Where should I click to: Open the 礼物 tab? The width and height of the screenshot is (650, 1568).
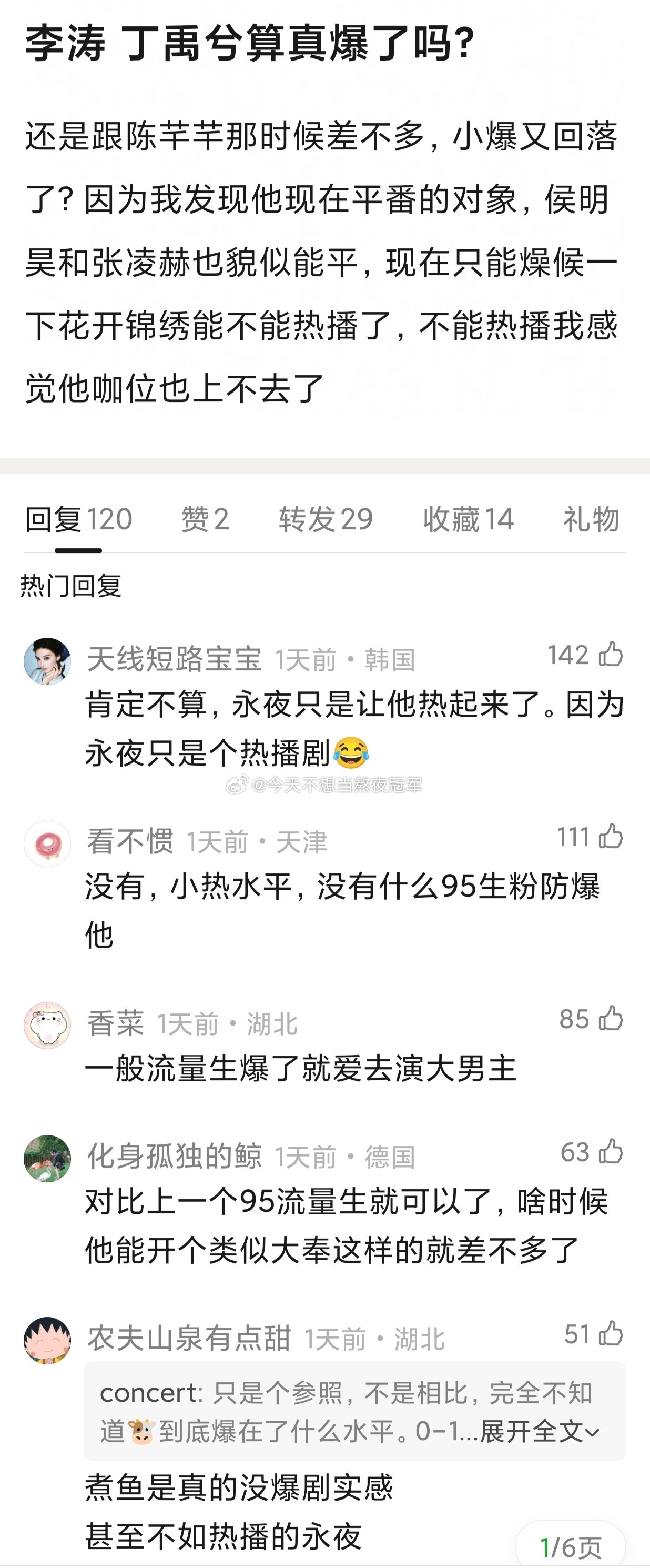(x=591, y=519)
